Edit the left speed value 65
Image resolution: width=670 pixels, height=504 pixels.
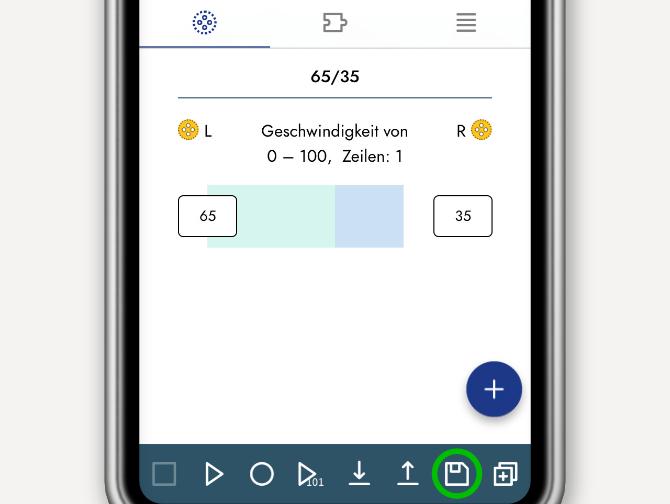(207, 216)
